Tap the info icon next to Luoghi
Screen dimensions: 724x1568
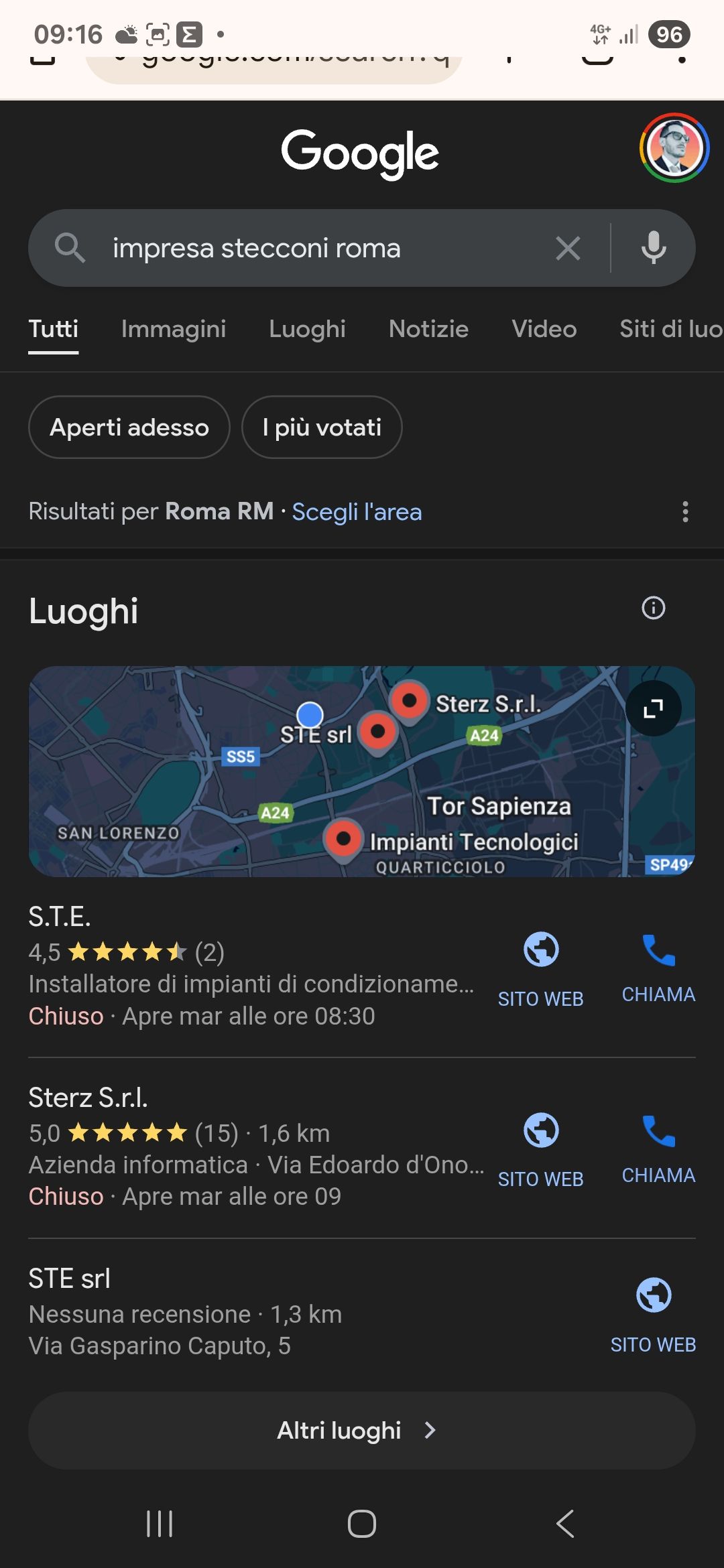653,608
